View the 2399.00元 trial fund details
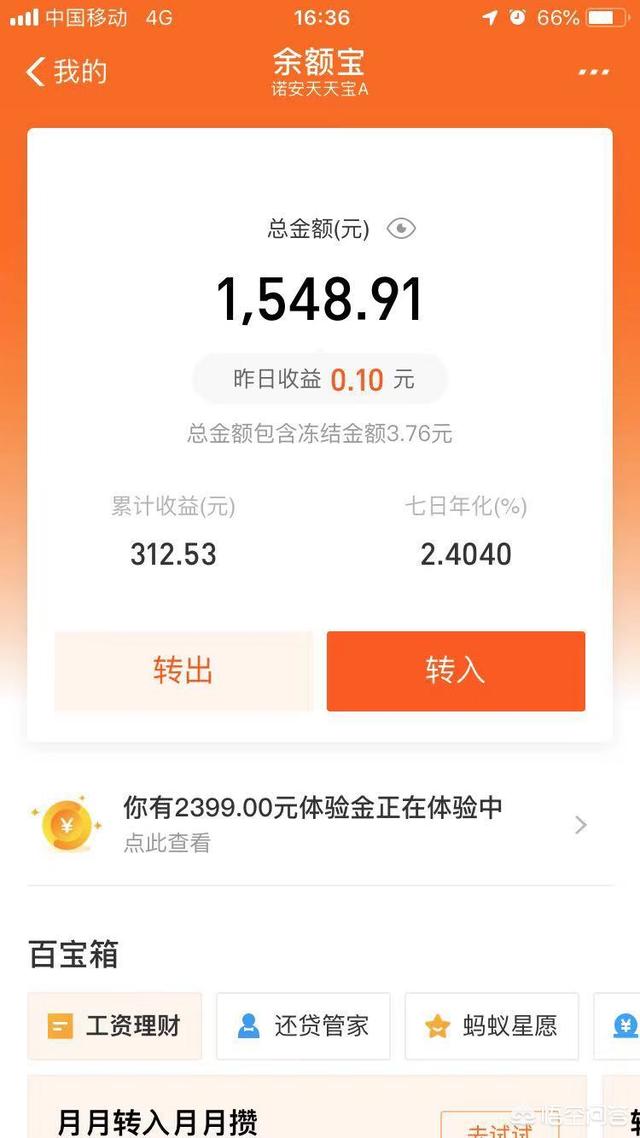The image size is (640, 1138). point(320,824)
